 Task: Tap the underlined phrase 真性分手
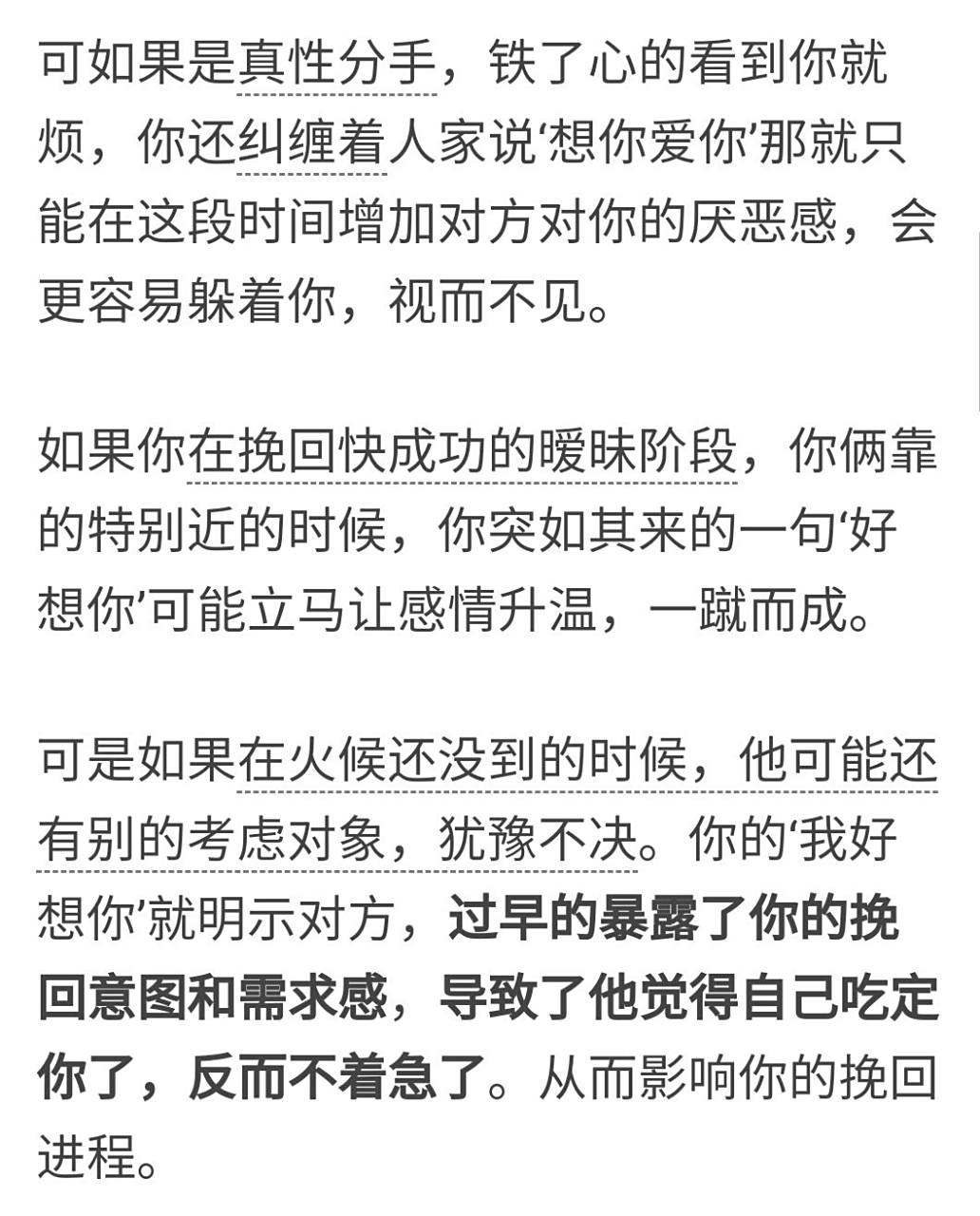336,63
